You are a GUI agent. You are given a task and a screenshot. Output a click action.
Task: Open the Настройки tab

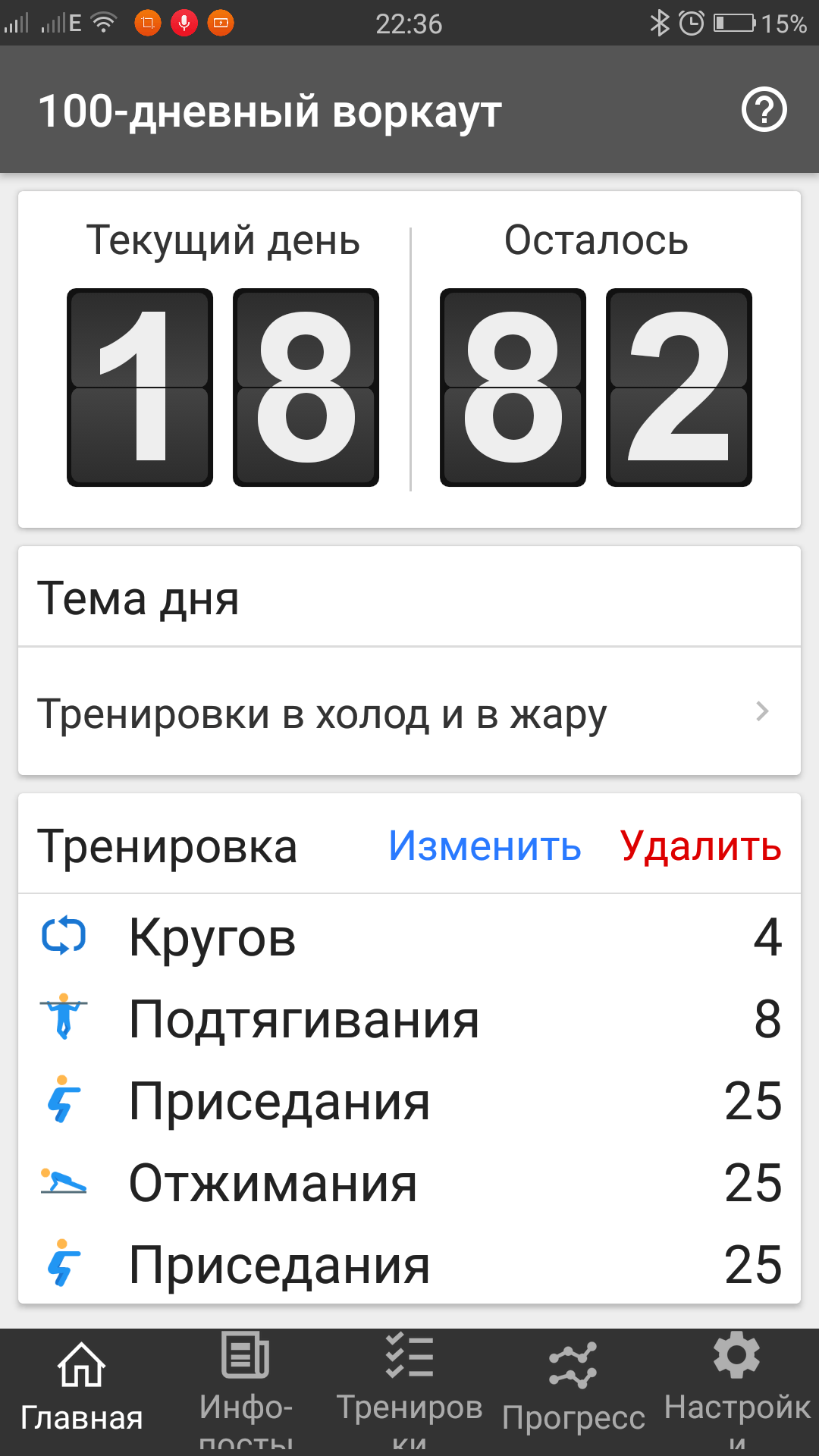[x=737, y=1389]
